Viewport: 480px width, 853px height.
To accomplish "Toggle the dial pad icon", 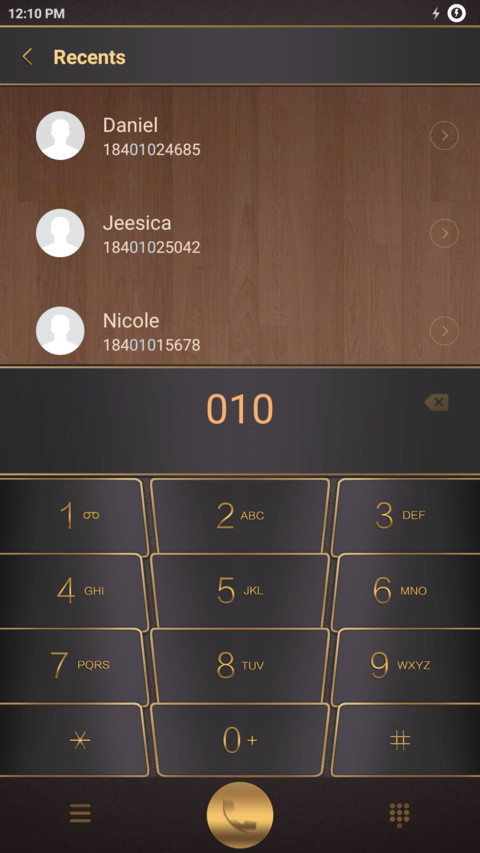I will point(399,815).
